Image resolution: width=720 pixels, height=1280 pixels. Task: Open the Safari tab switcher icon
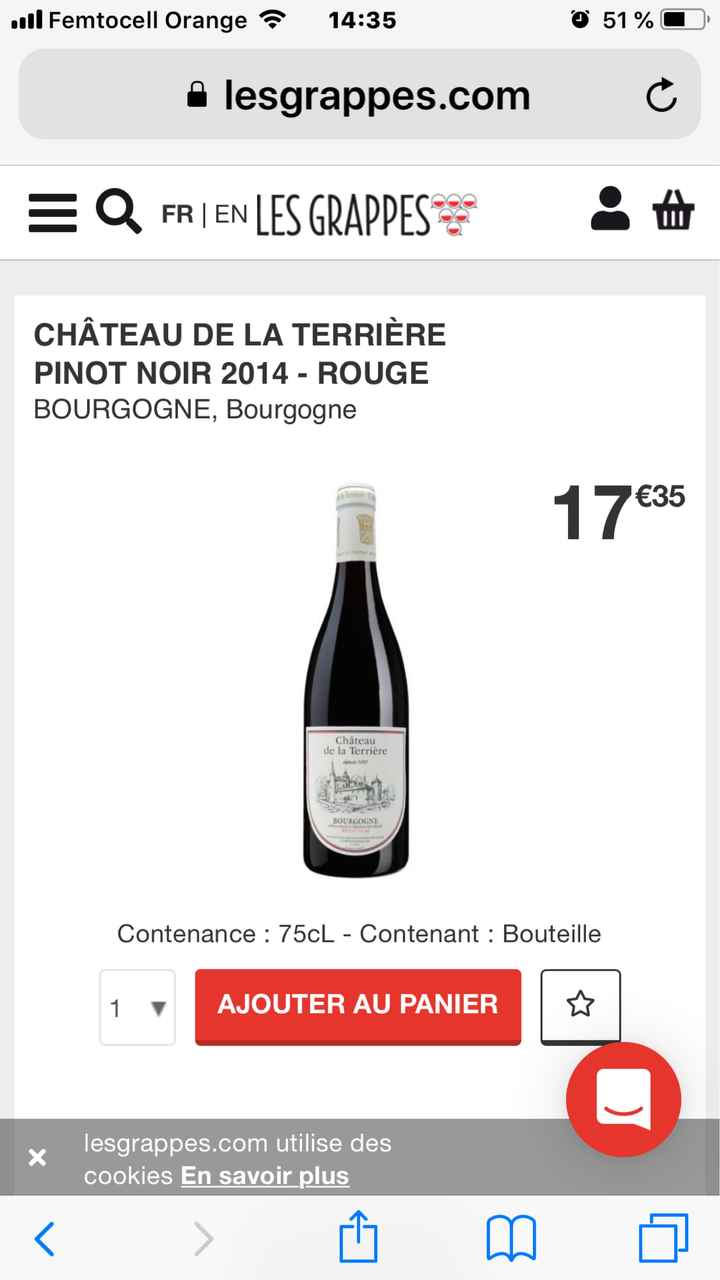click(x=663, y=1238)
